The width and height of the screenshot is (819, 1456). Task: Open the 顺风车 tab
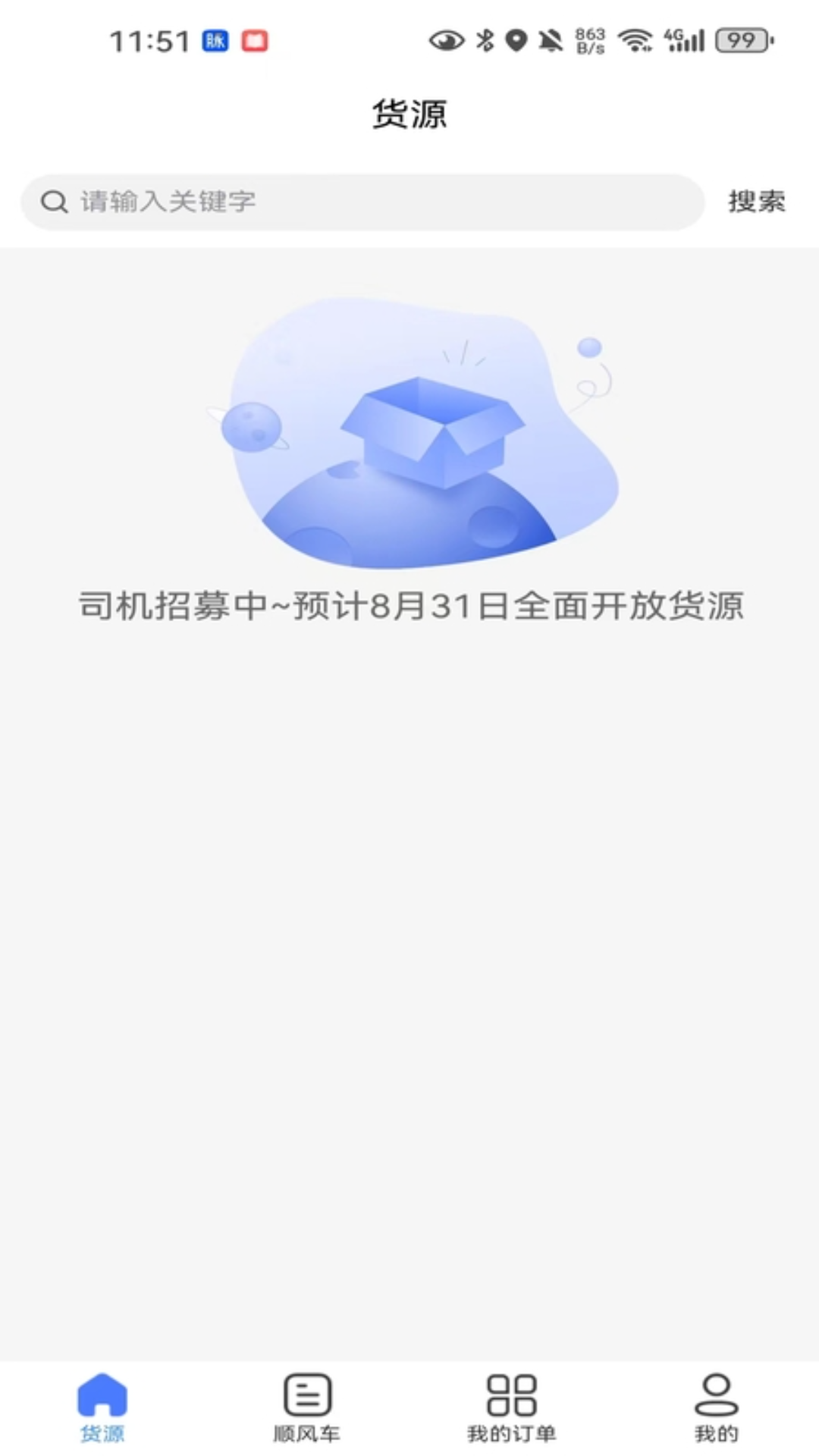(x=307, y=1407)
